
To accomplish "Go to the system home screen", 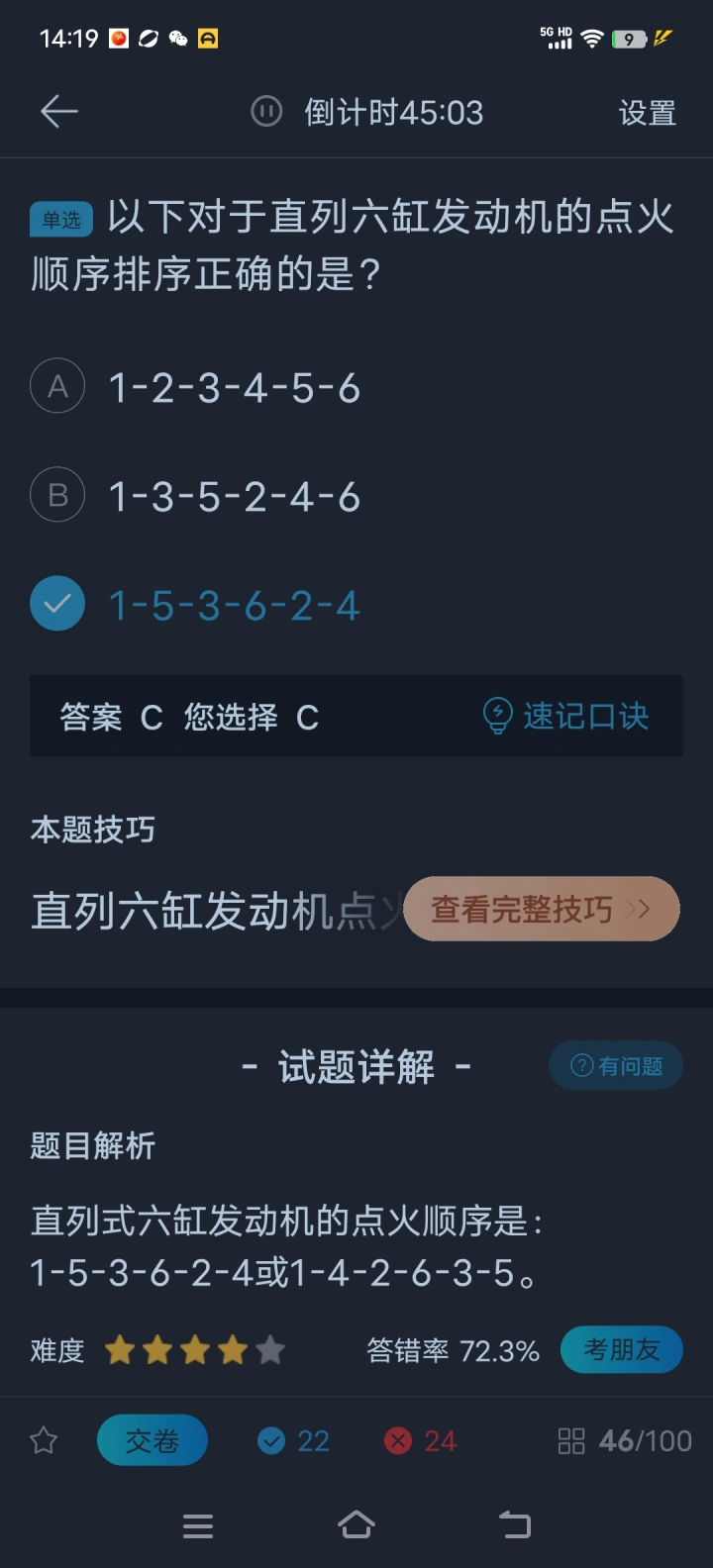I will pos(356,1525).
